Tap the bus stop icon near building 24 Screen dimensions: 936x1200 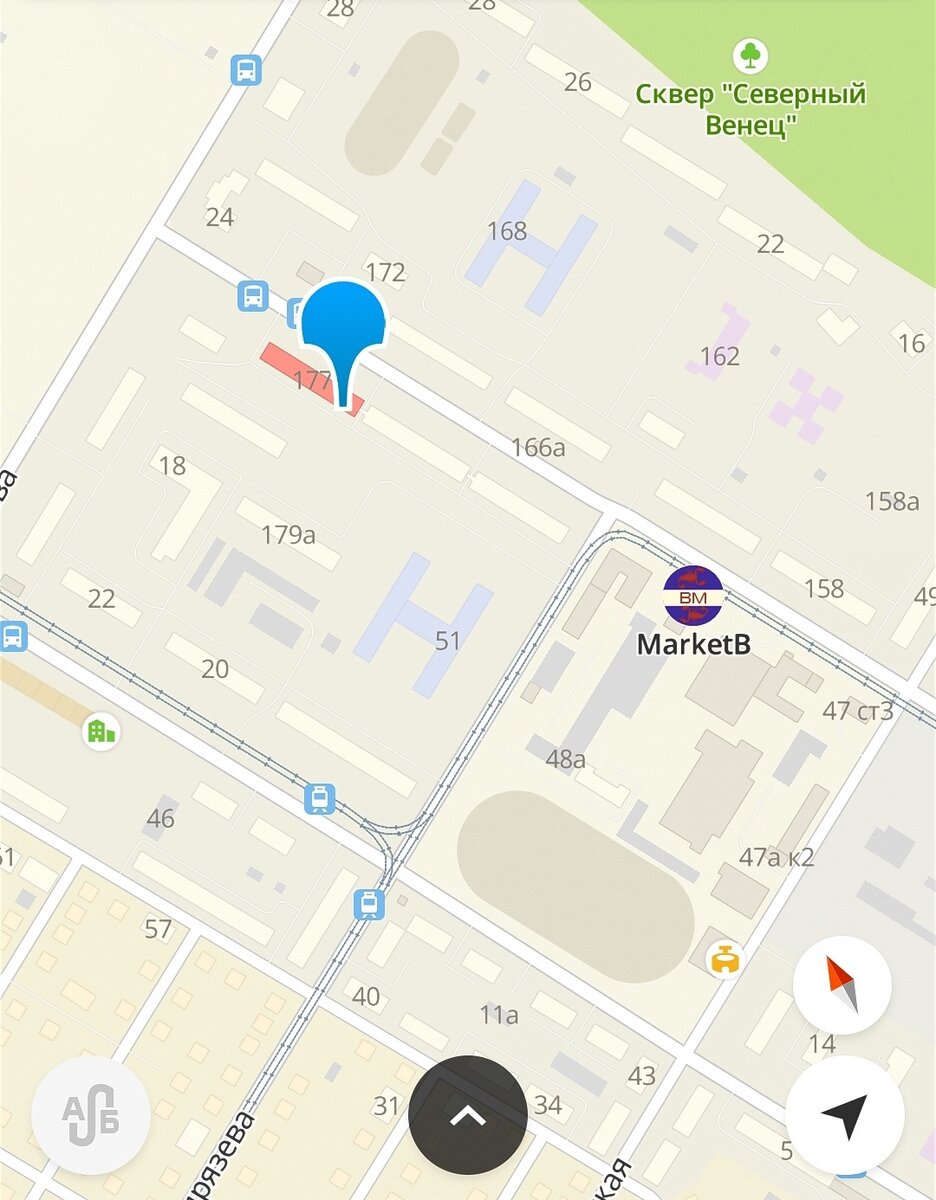tap(253, 296)
